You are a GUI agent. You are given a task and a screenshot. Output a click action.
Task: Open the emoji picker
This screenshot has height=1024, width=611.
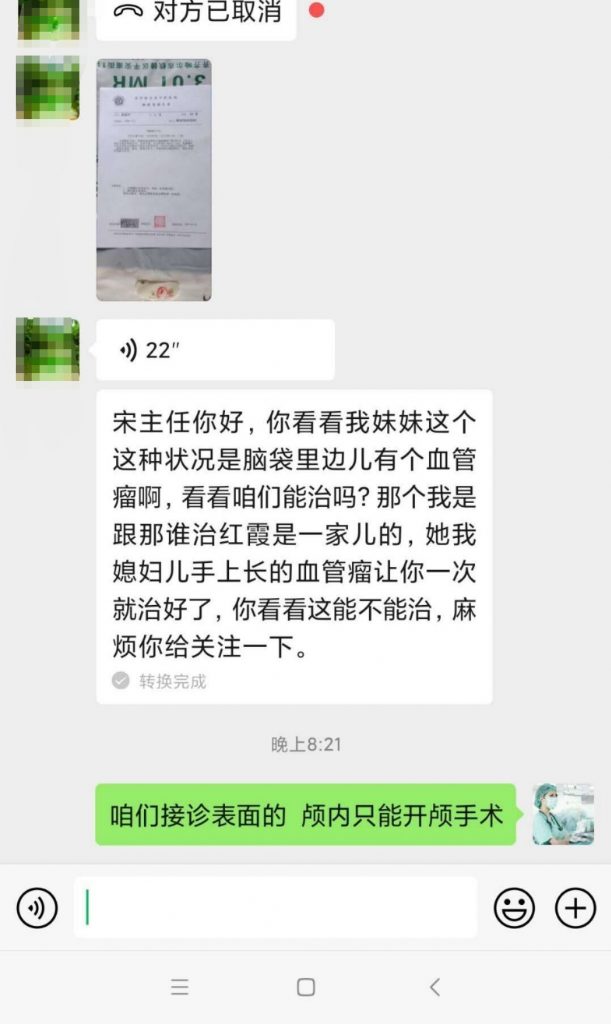[514, 908]
